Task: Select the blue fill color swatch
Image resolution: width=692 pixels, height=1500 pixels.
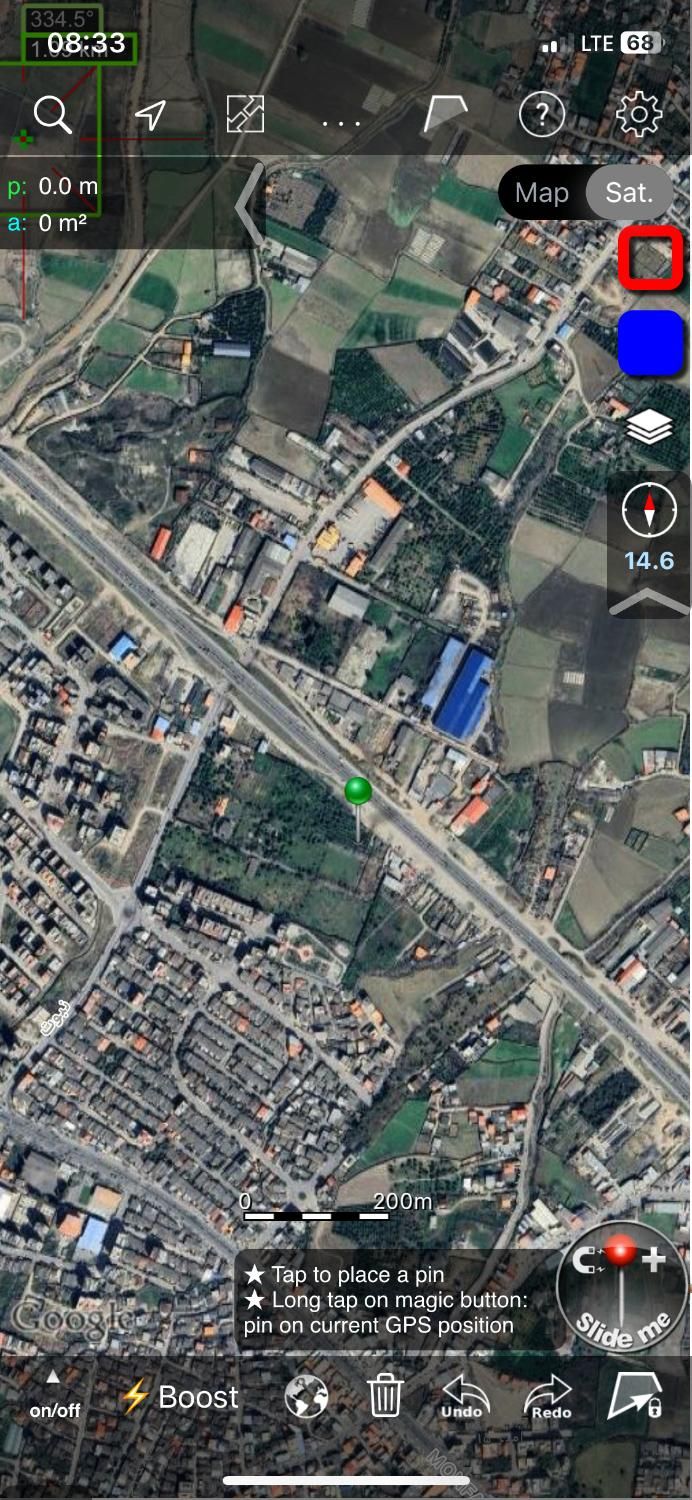Action: coord(650,343)
